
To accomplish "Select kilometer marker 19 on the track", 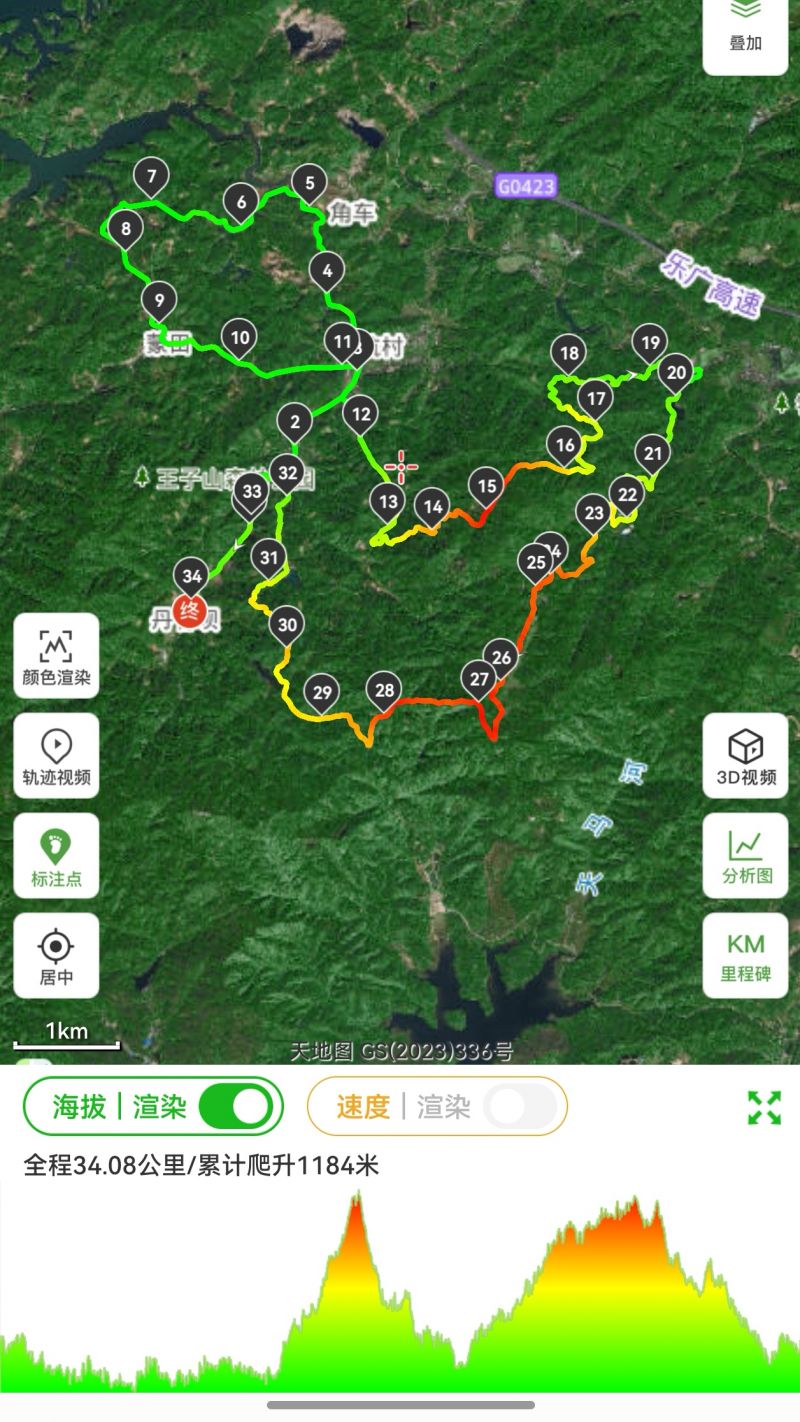I will pyautogui.click(x=650, y=343).
